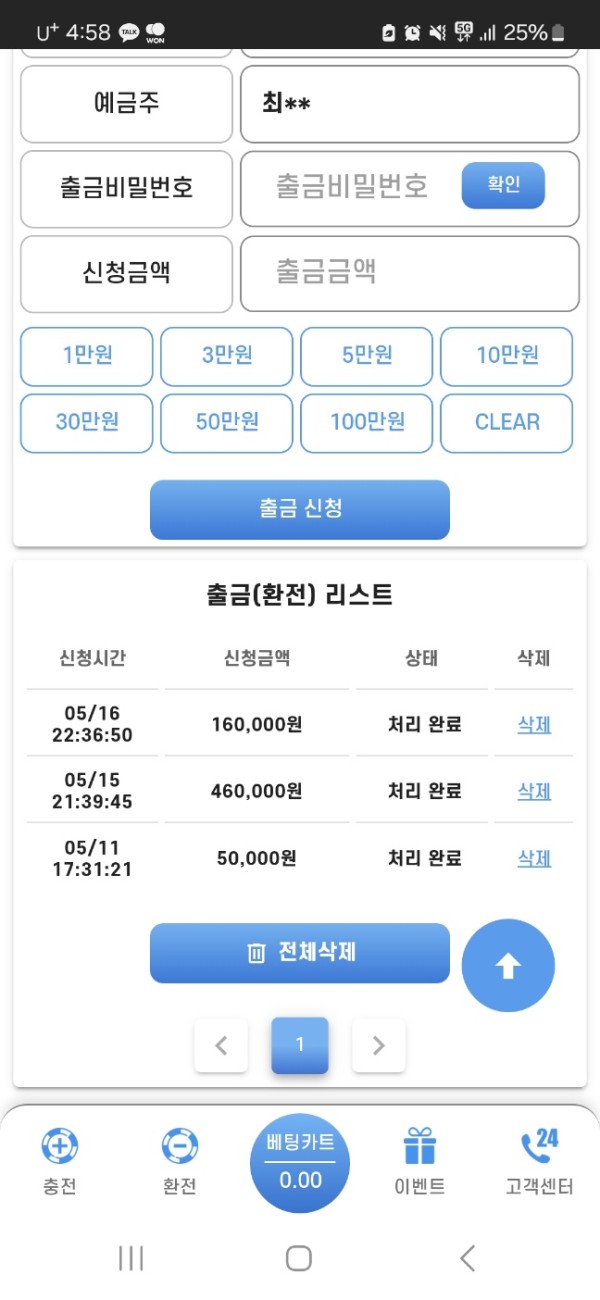The height and width of the screenshot is (1300, 600).
Task: Select the 50만원 amount chip
Action: (227, 423)
